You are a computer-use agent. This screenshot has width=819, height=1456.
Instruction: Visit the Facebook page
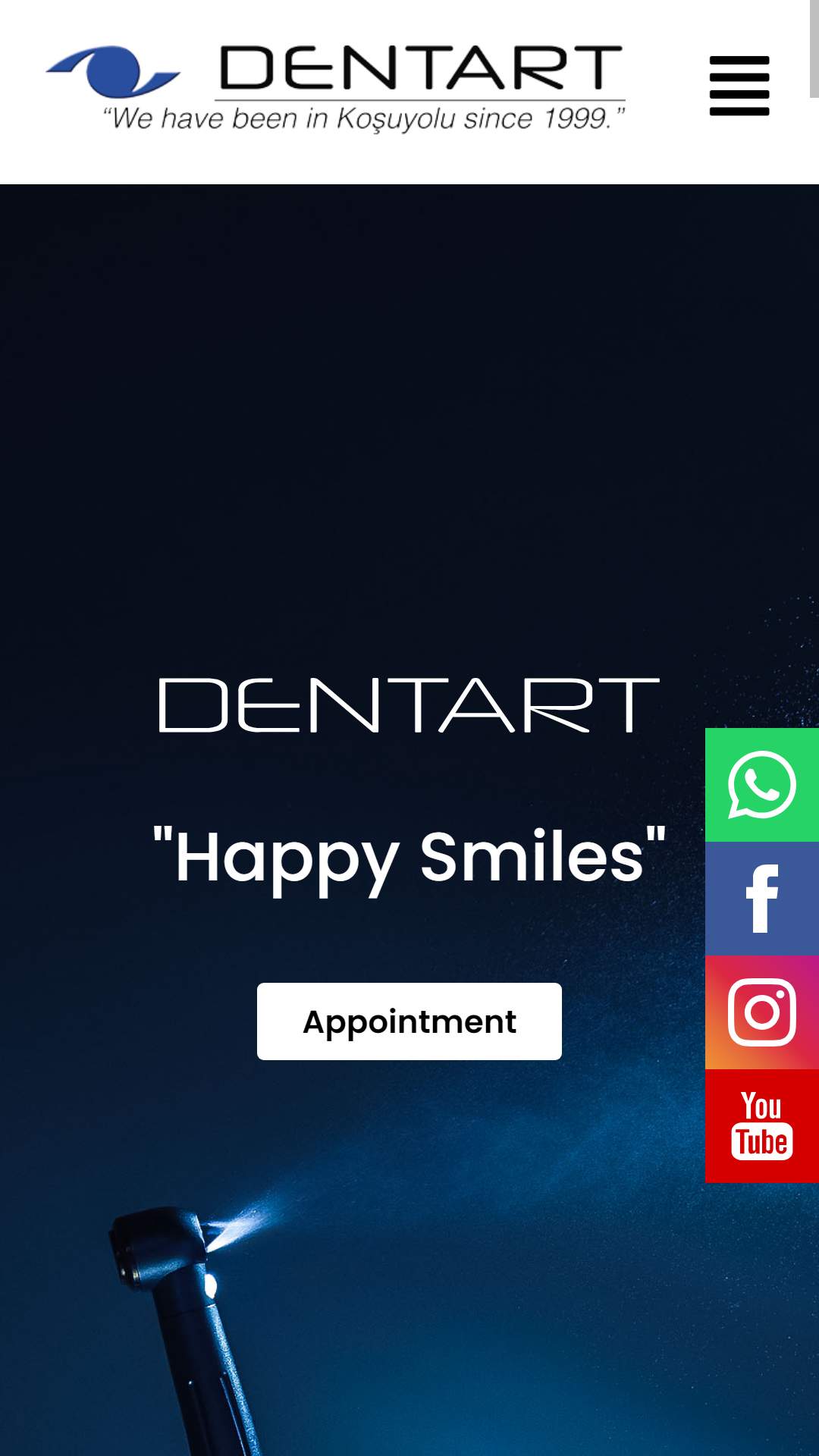coord(762,899)
